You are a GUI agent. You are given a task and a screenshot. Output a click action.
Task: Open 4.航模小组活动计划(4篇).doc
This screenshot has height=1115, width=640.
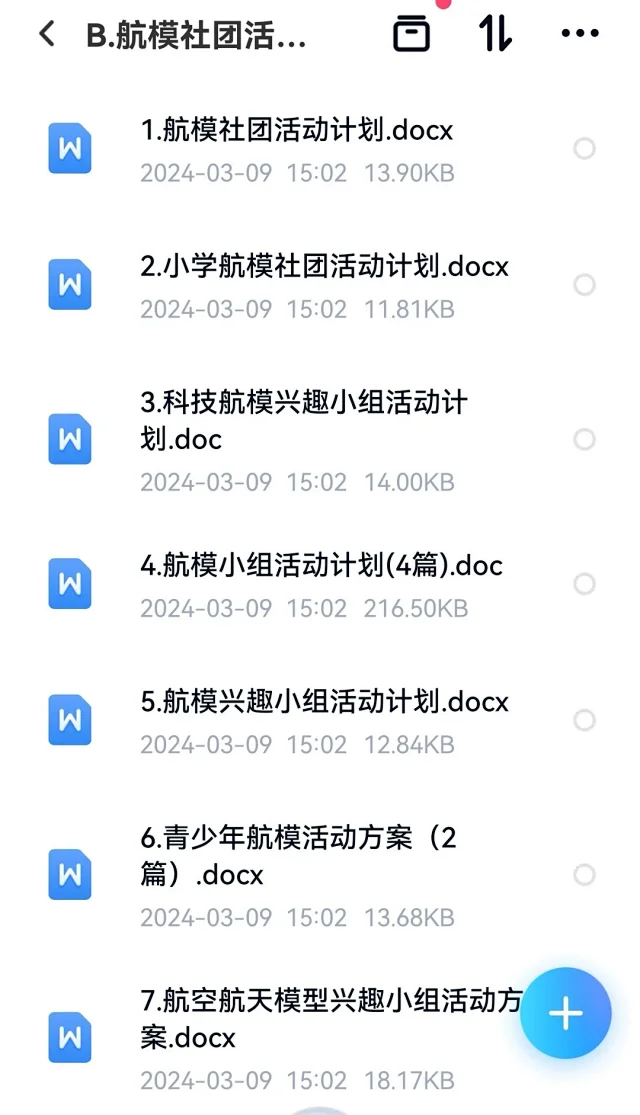tap(320, 585)
